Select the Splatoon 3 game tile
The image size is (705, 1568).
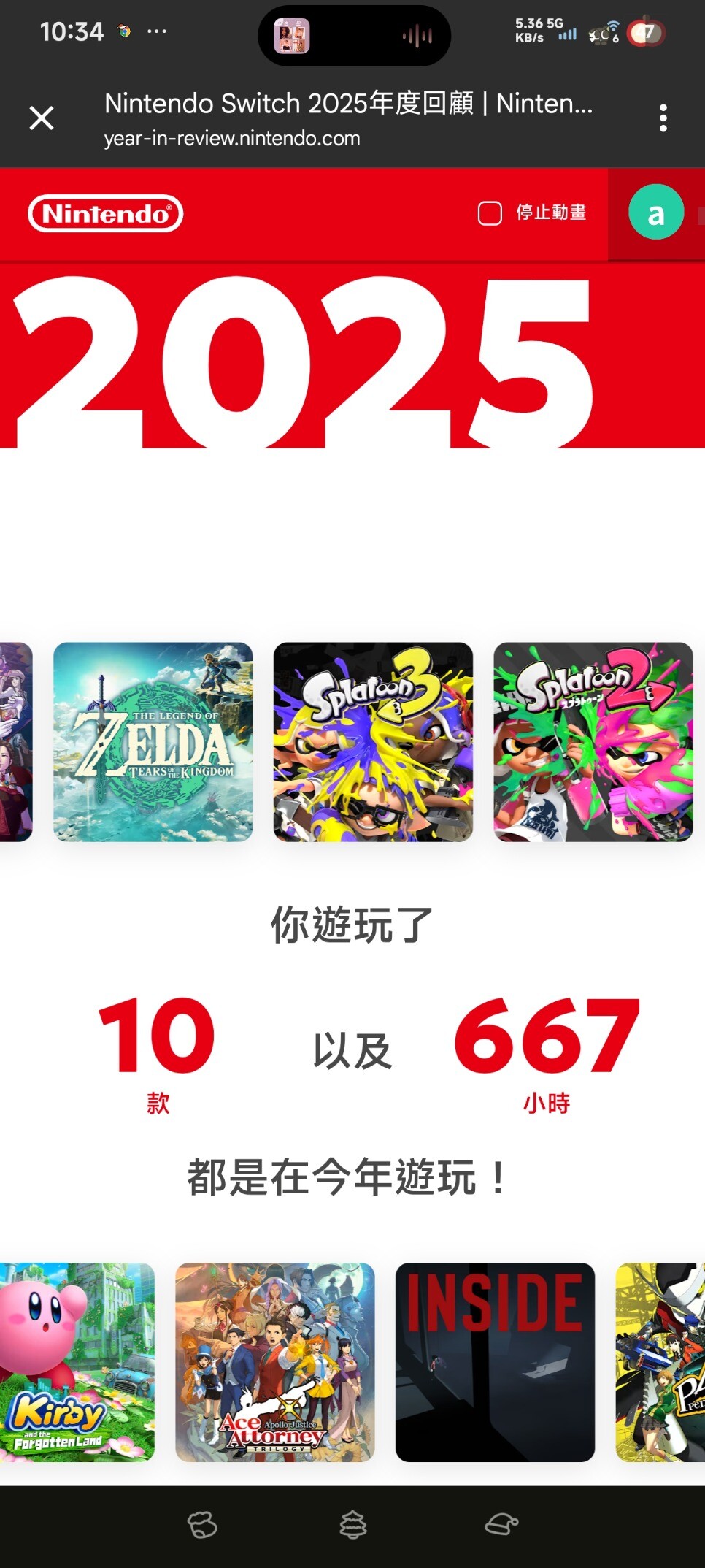click(x=373, y=741)
